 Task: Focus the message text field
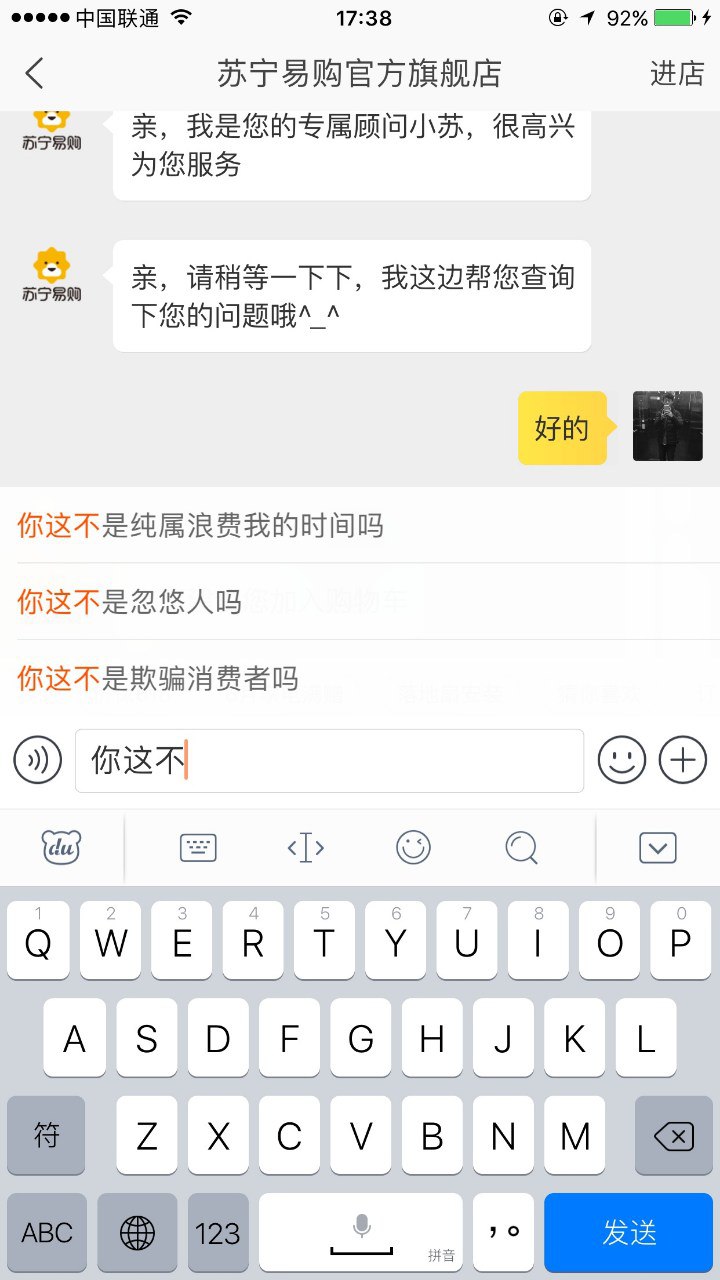click(x=330, y=761)
